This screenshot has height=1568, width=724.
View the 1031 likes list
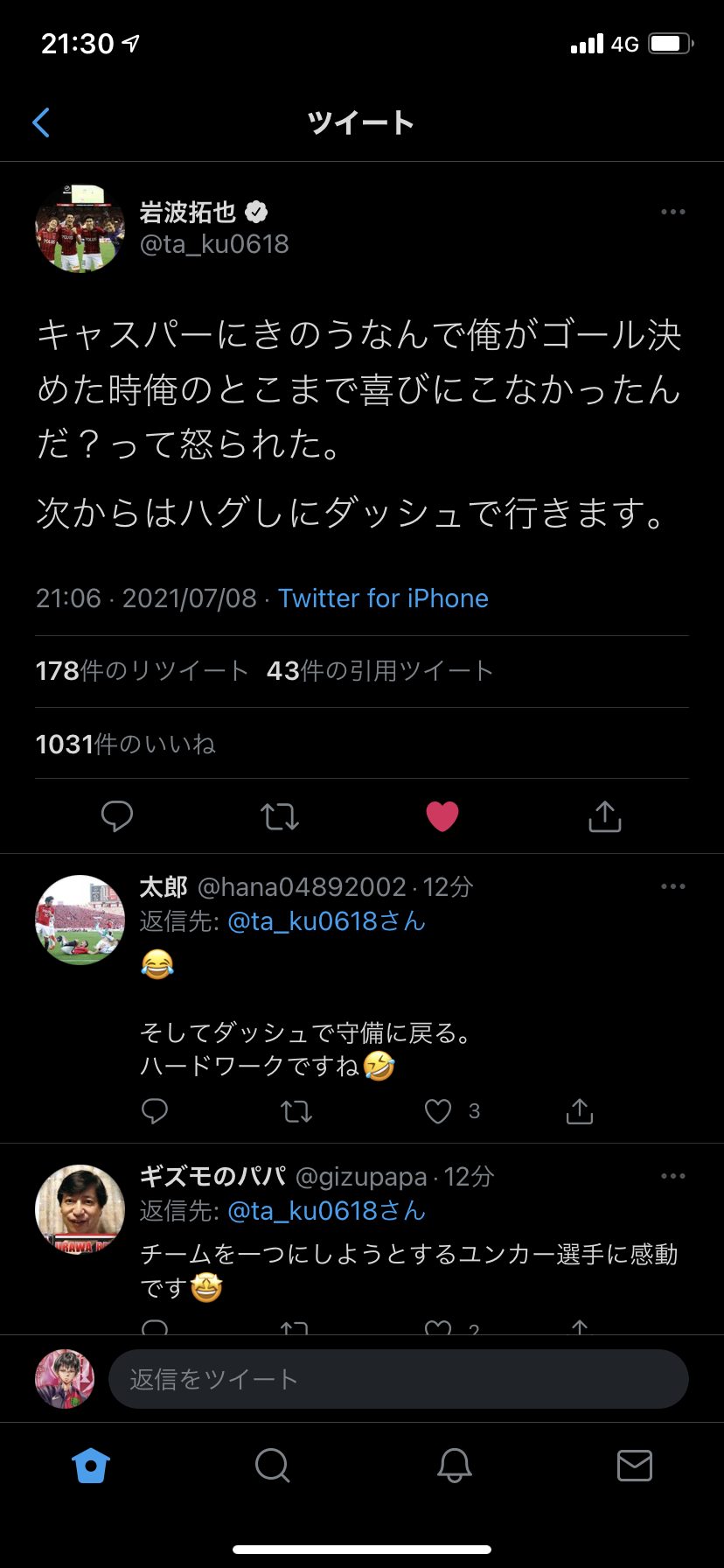(125, 744)
